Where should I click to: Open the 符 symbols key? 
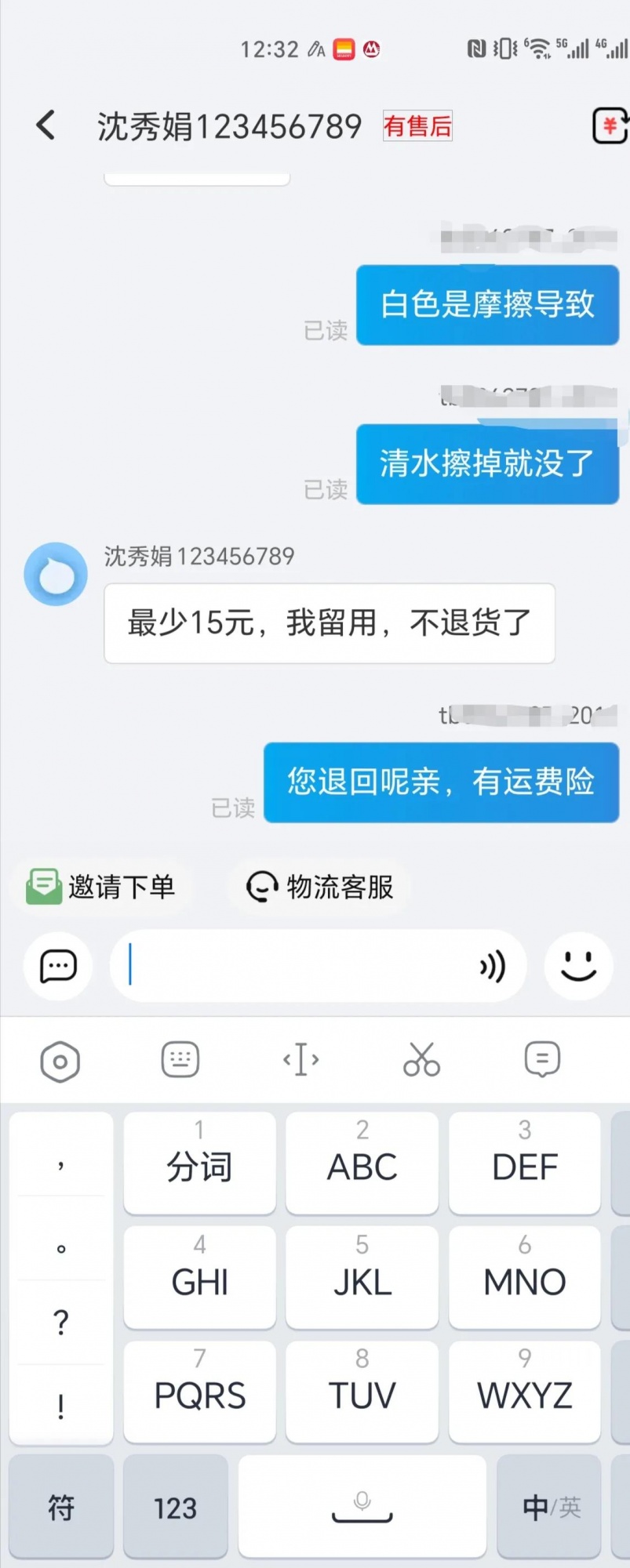61,1507
